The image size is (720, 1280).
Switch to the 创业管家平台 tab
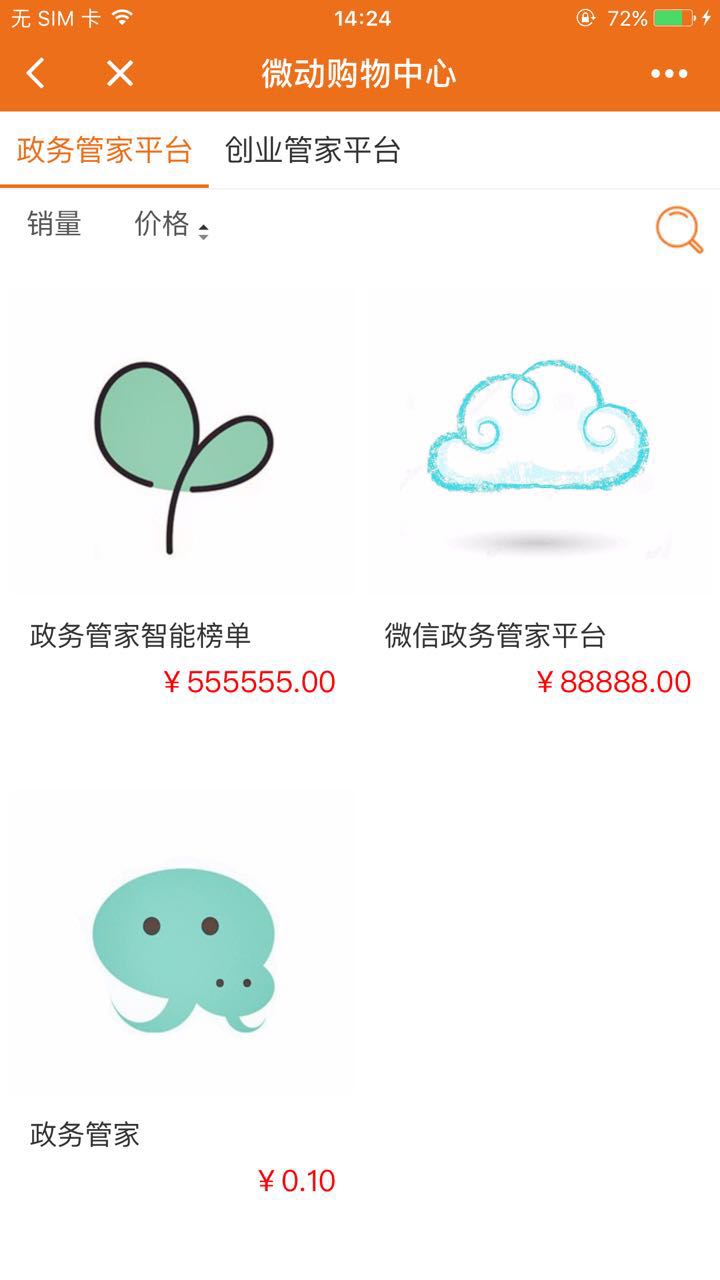[312, 151]
